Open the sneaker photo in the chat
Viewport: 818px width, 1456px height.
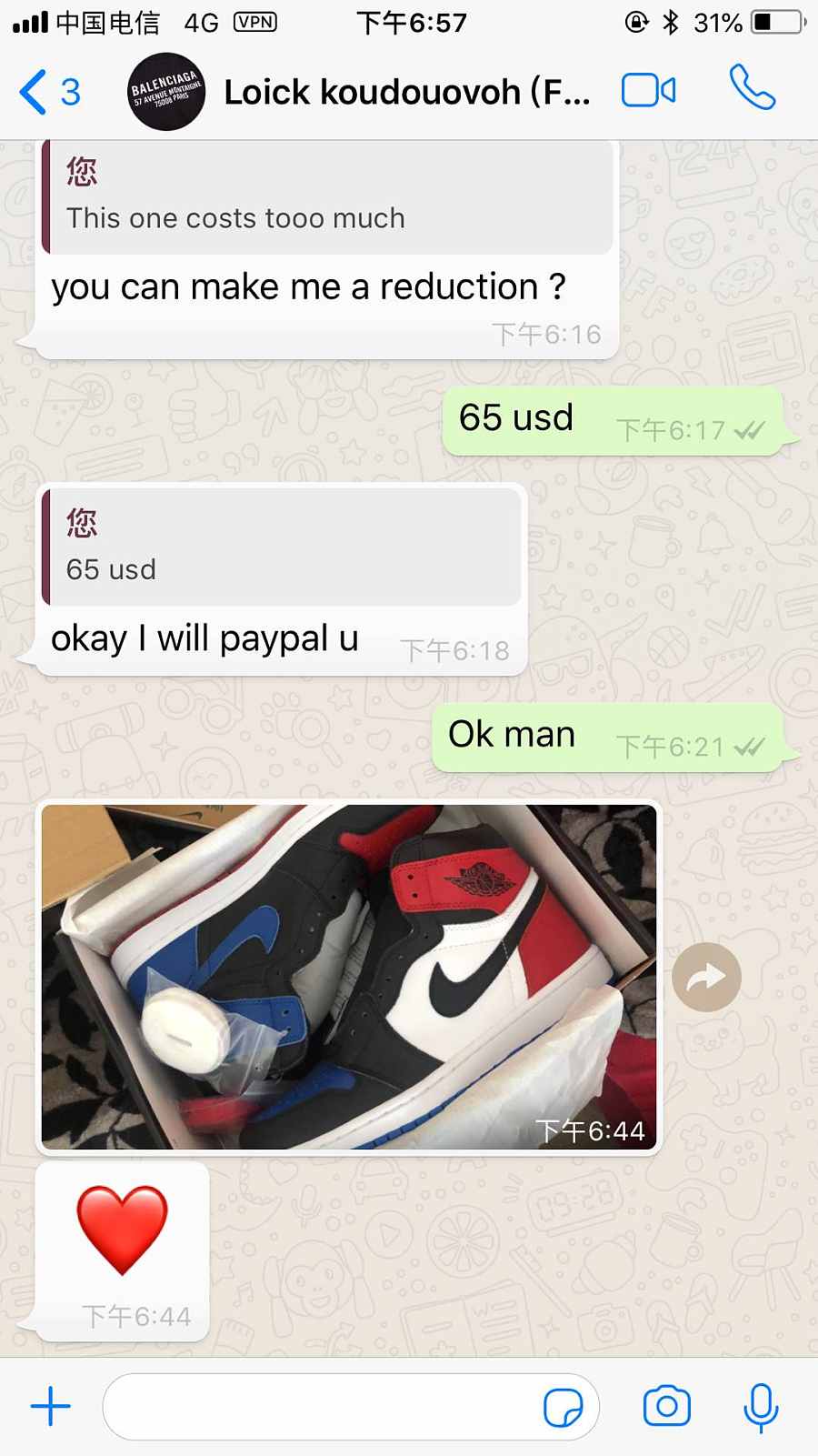pos(349,976)
